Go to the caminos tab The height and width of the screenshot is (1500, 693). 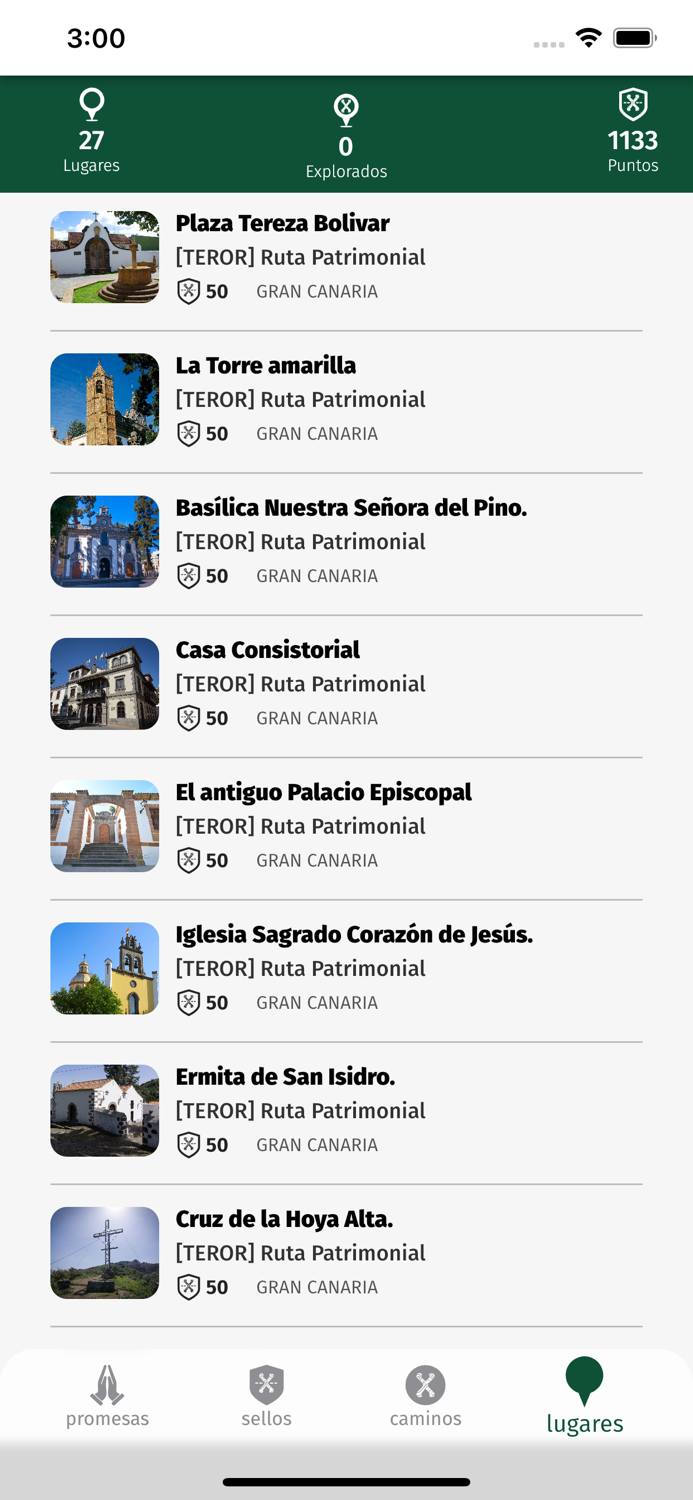click(x=425, y=1396)
